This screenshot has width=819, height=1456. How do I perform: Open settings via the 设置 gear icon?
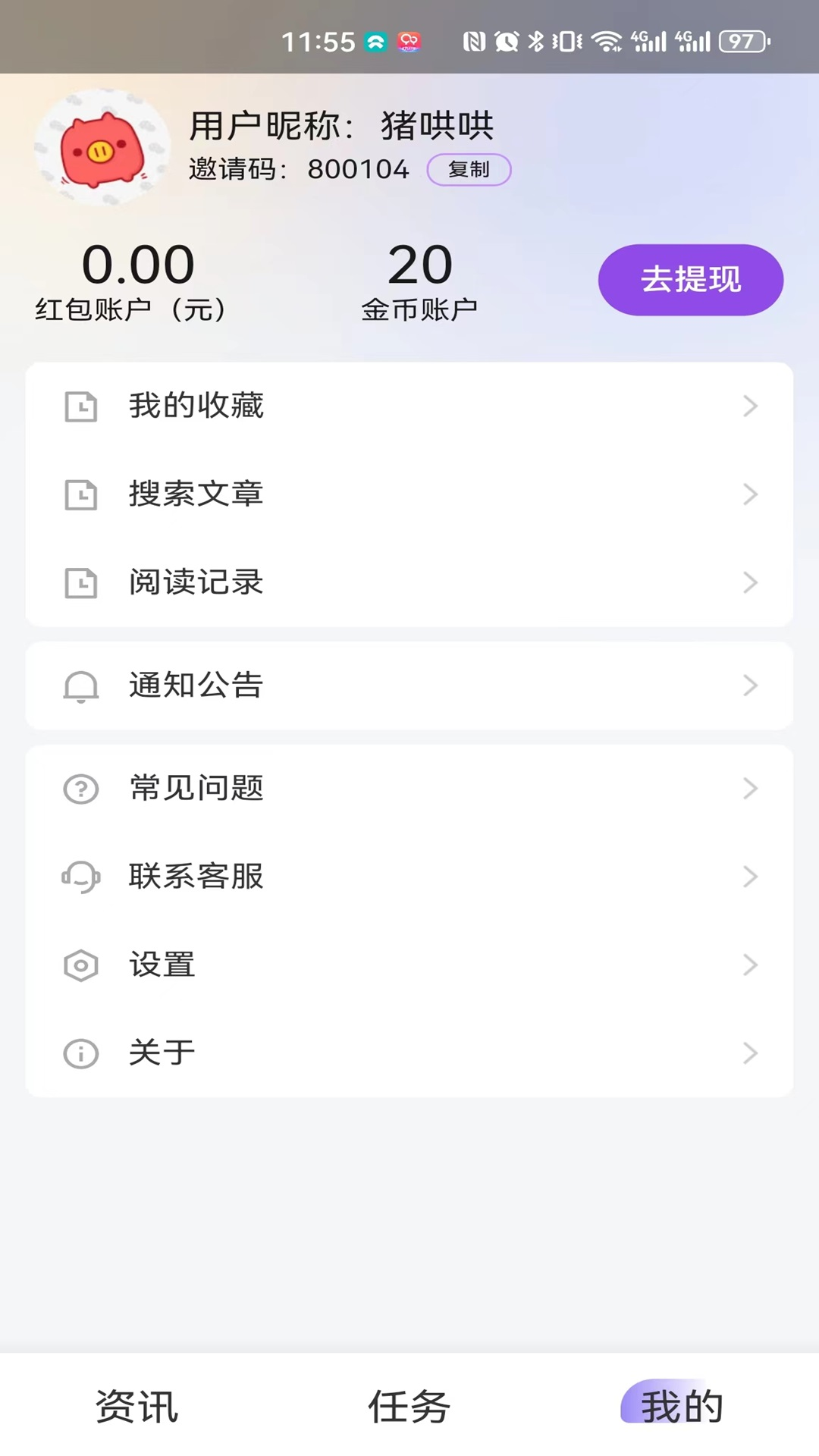[81, 965]
